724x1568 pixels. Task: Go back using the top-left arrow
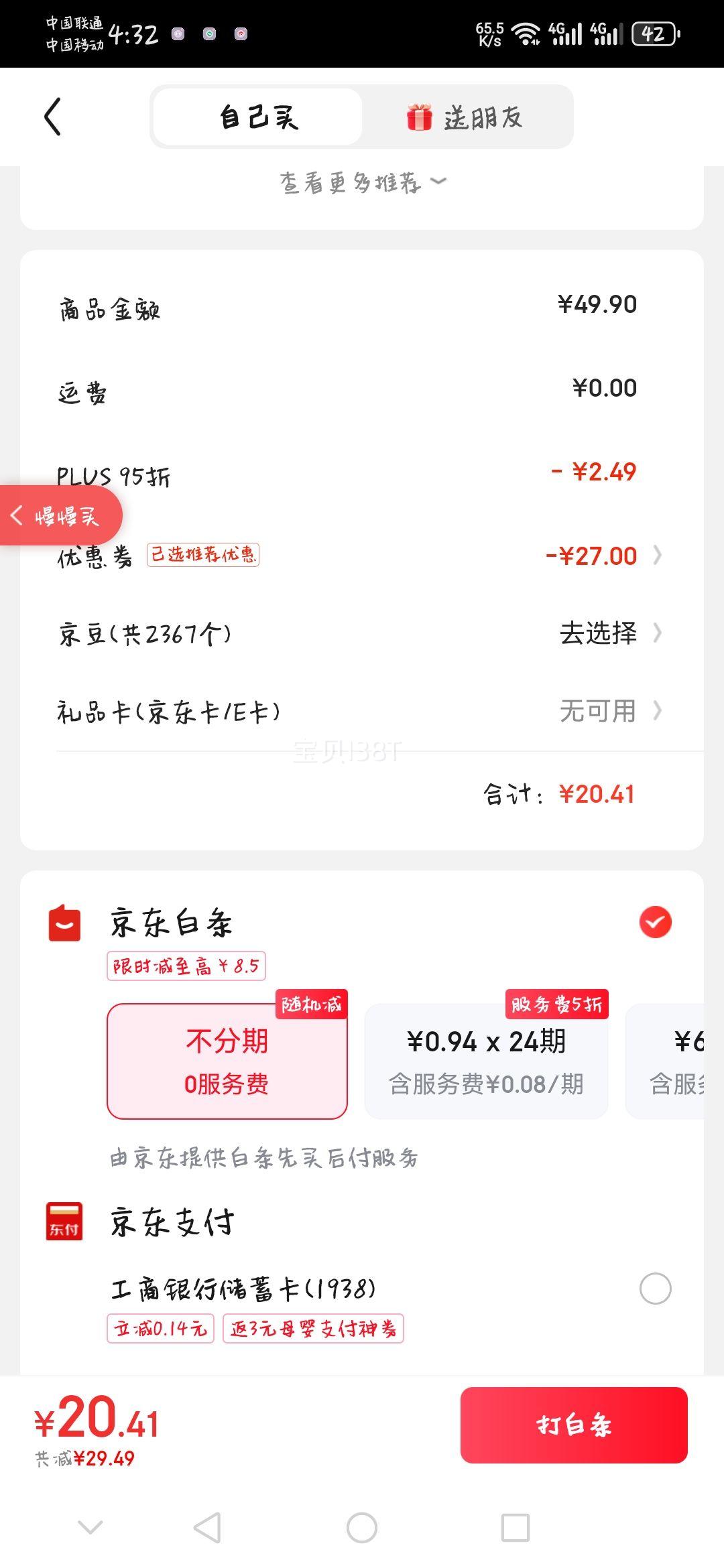coord(52,117)
